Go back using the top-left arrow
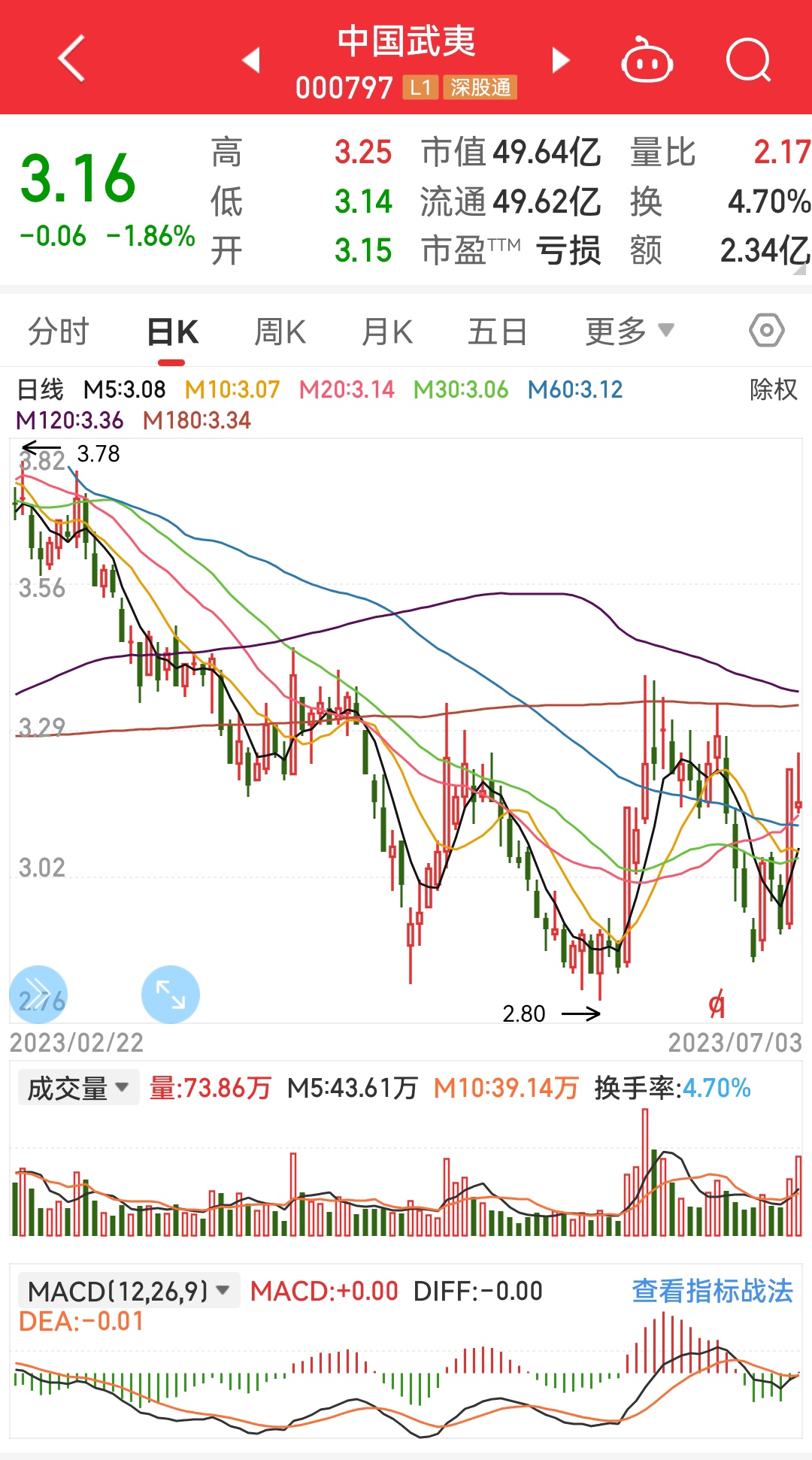812x1460 pixels. (x=71, y=58)
